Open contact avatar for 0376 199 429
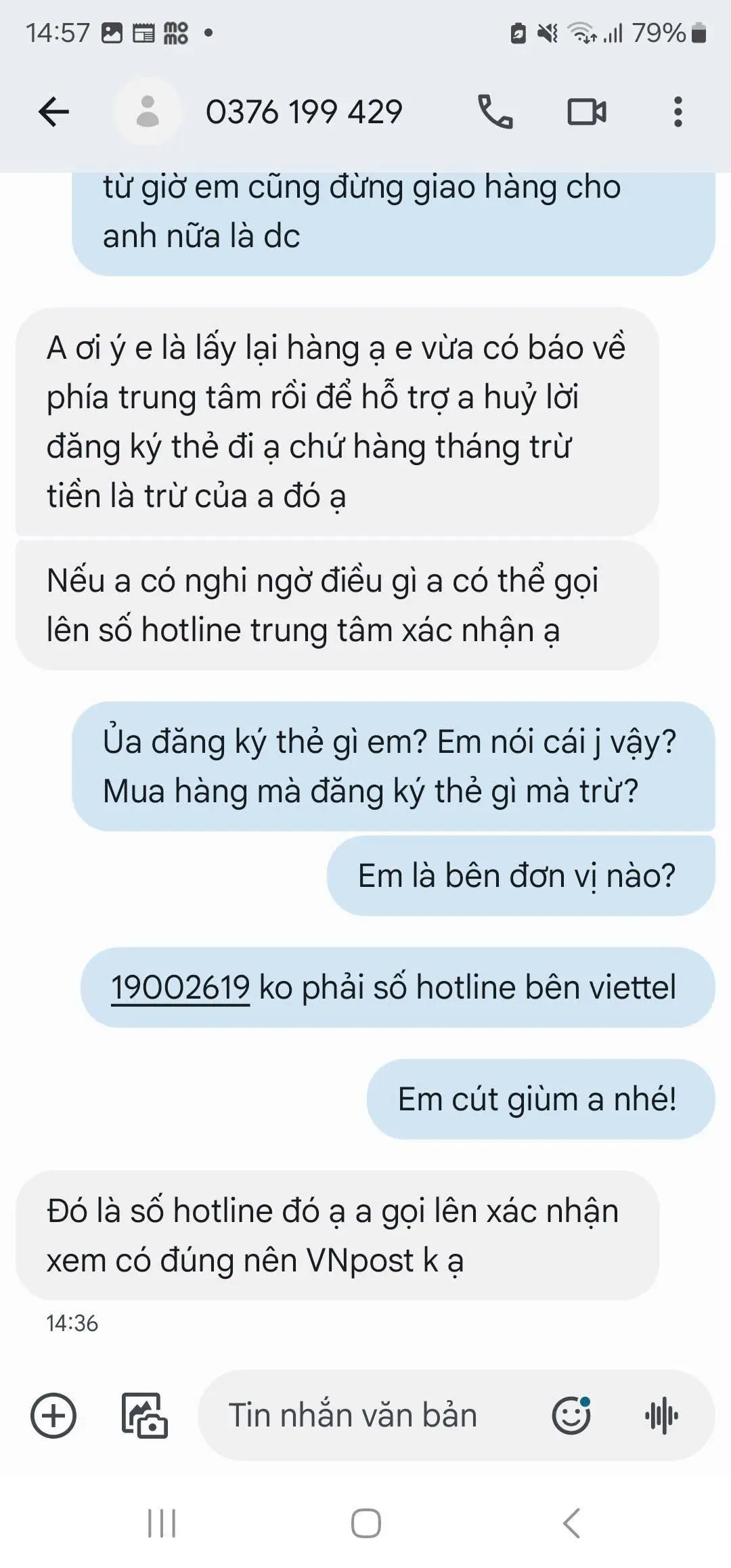Screen dimensions: 731x1568 (148, 112)
